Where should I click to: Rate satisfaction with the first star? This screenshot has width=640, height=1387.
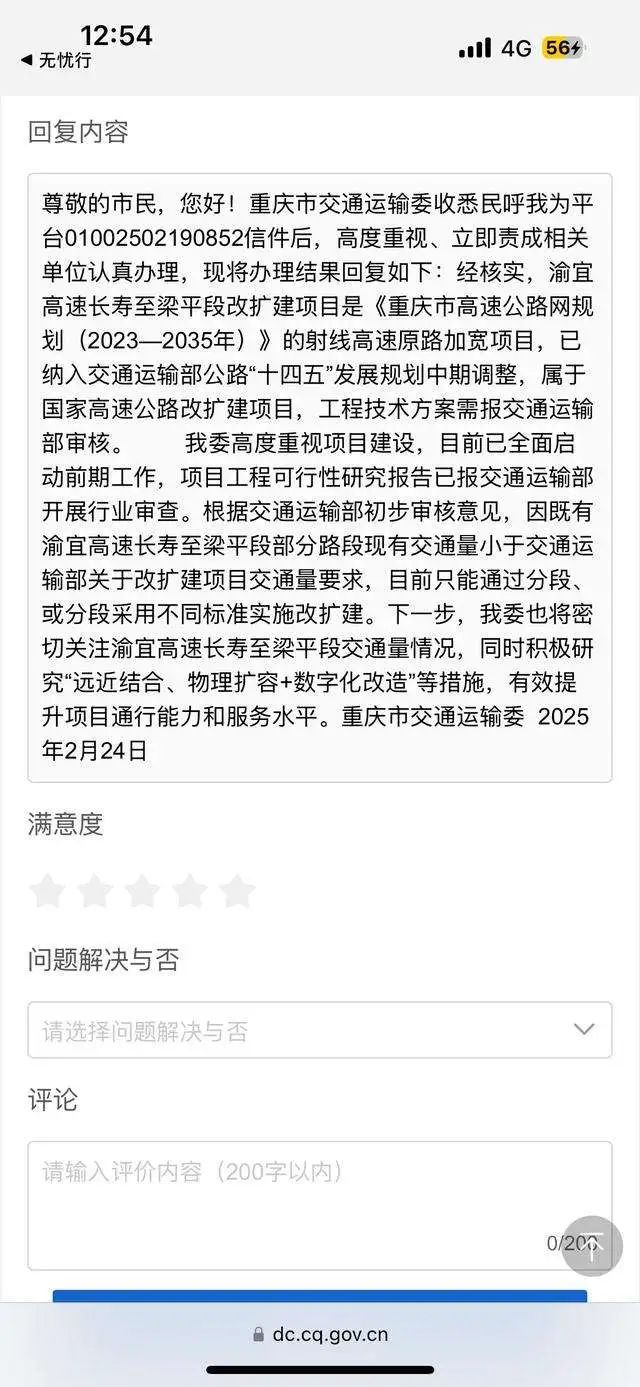(47, 891)
